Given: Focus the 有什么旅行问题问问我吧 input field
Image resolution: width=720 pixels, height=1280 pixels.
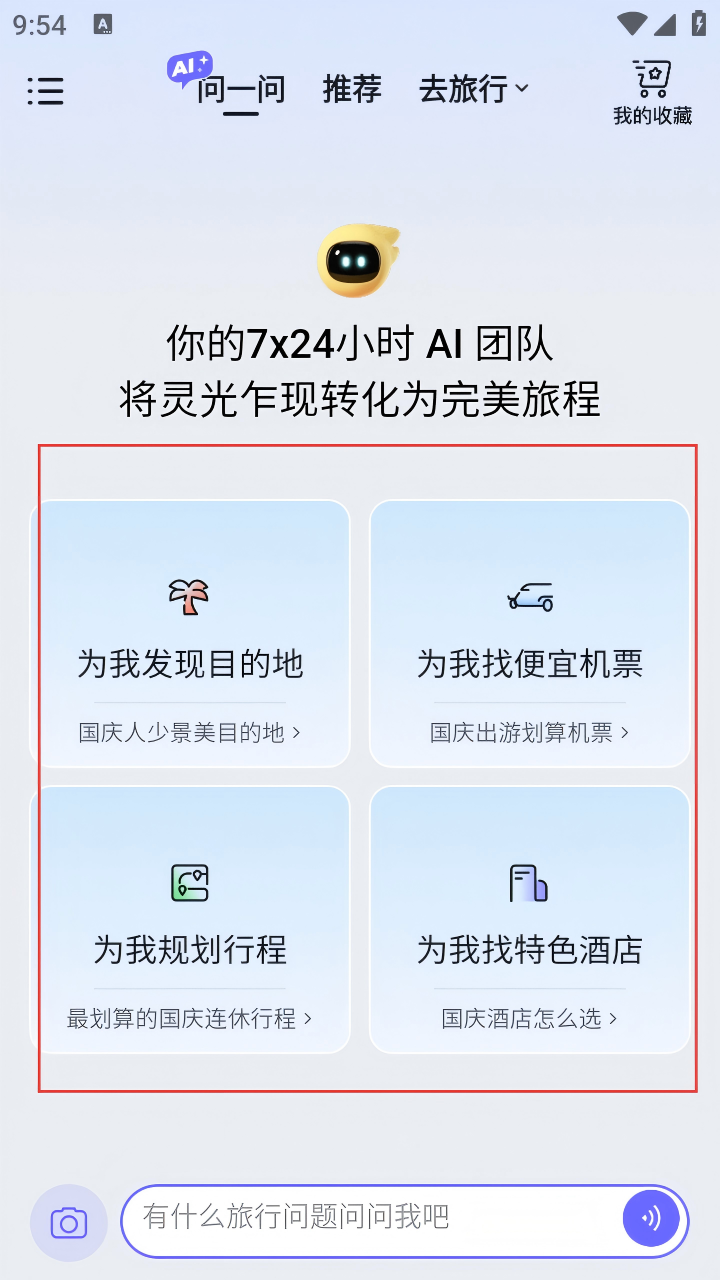Looking at the screenshot, I should pos(370,1218).
